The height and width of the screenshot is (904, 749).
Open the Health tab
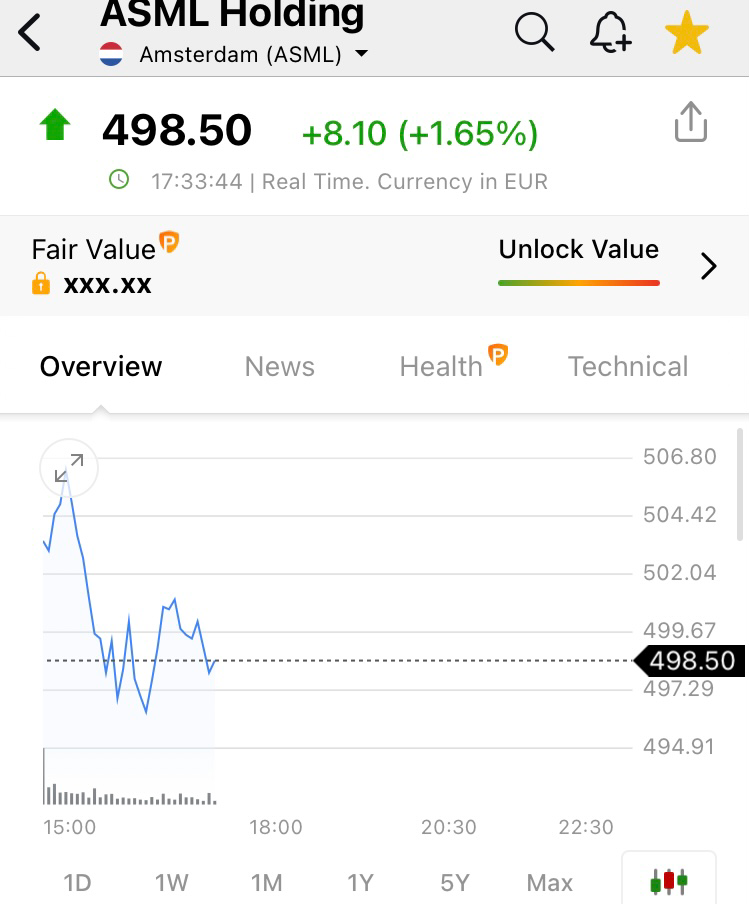[x=441, y=367]
